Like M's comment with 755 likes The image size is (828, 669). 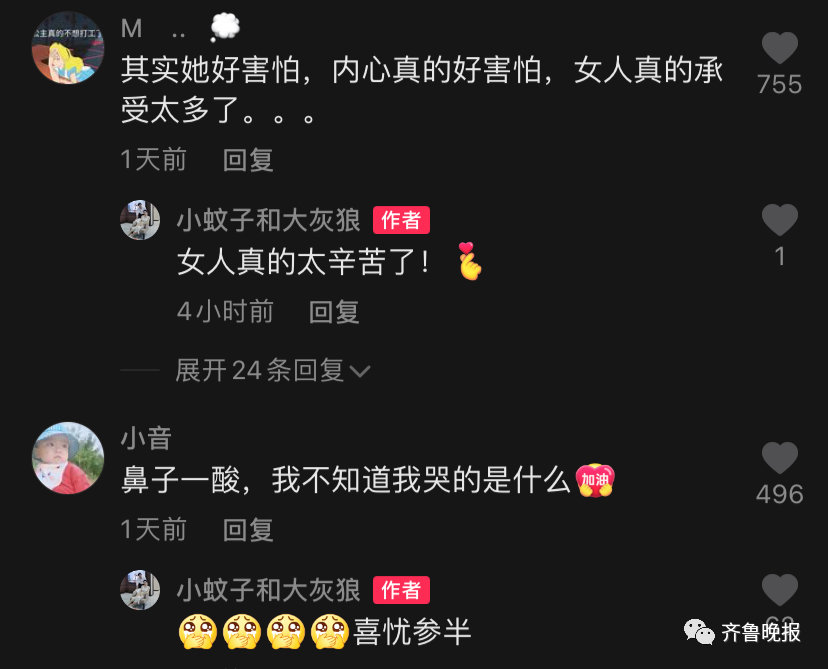point(779,49)
